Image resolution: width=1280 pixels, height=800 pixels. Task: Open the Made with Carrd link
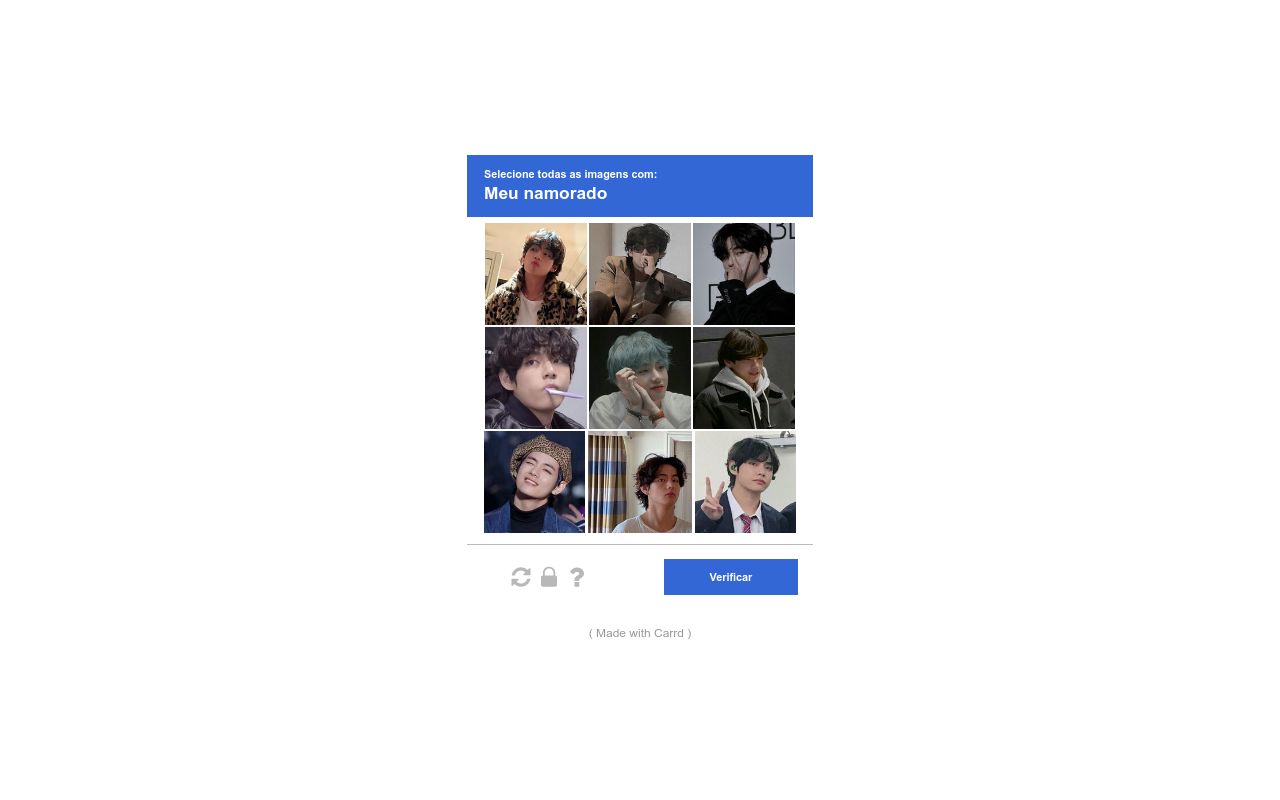(640, 633)
